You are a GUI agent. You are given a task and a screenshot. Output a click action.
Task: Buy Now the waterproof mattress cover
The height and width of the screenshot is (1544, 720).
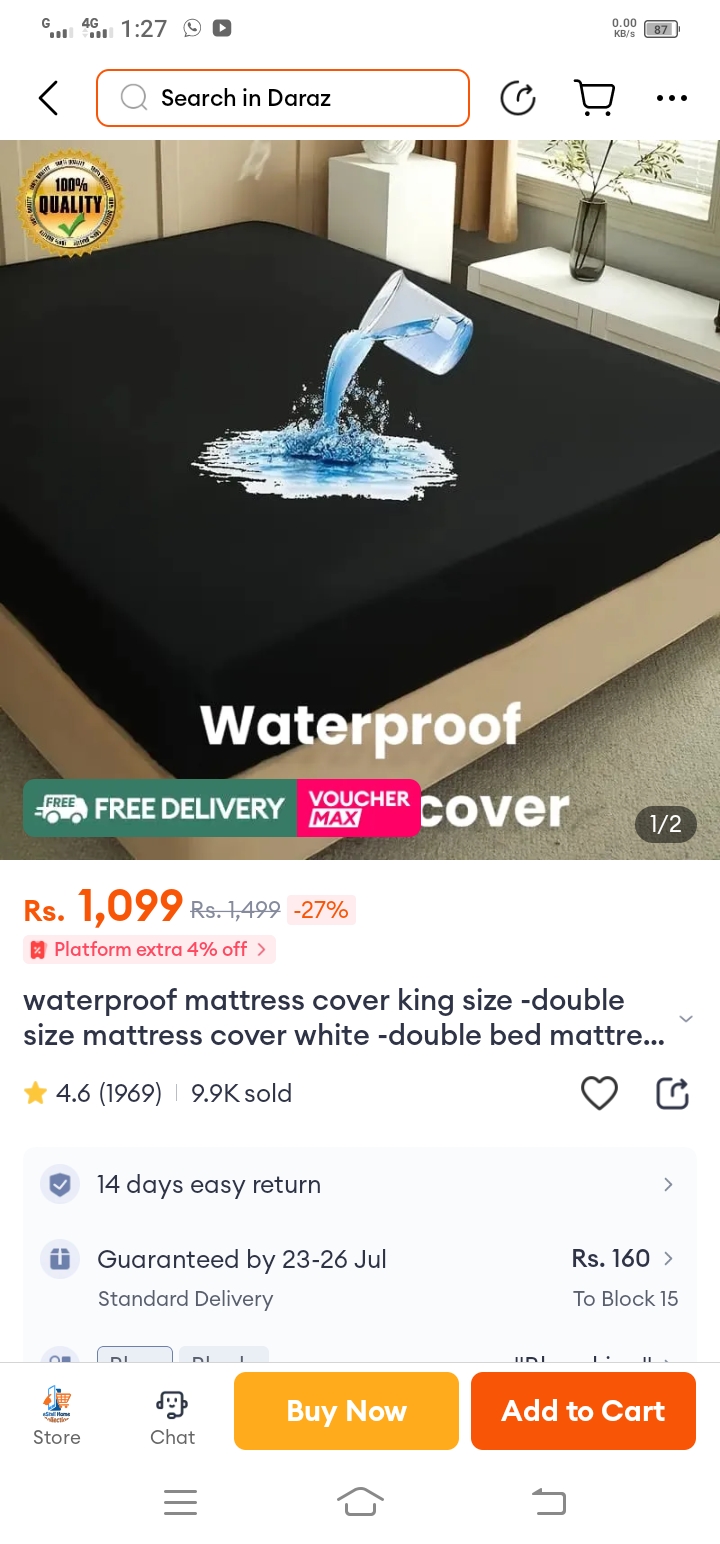(346, 1411)
